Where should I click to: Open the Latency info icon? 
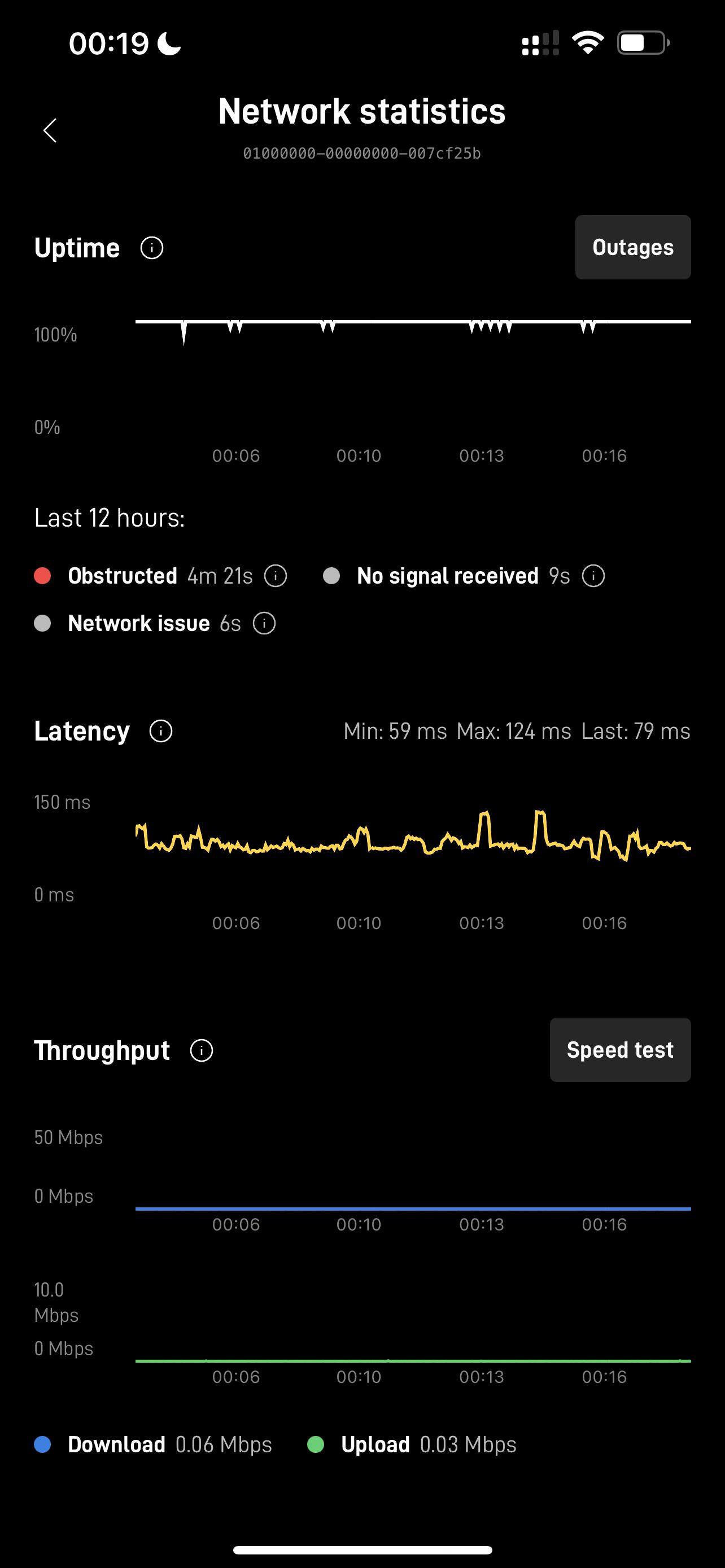161,731
